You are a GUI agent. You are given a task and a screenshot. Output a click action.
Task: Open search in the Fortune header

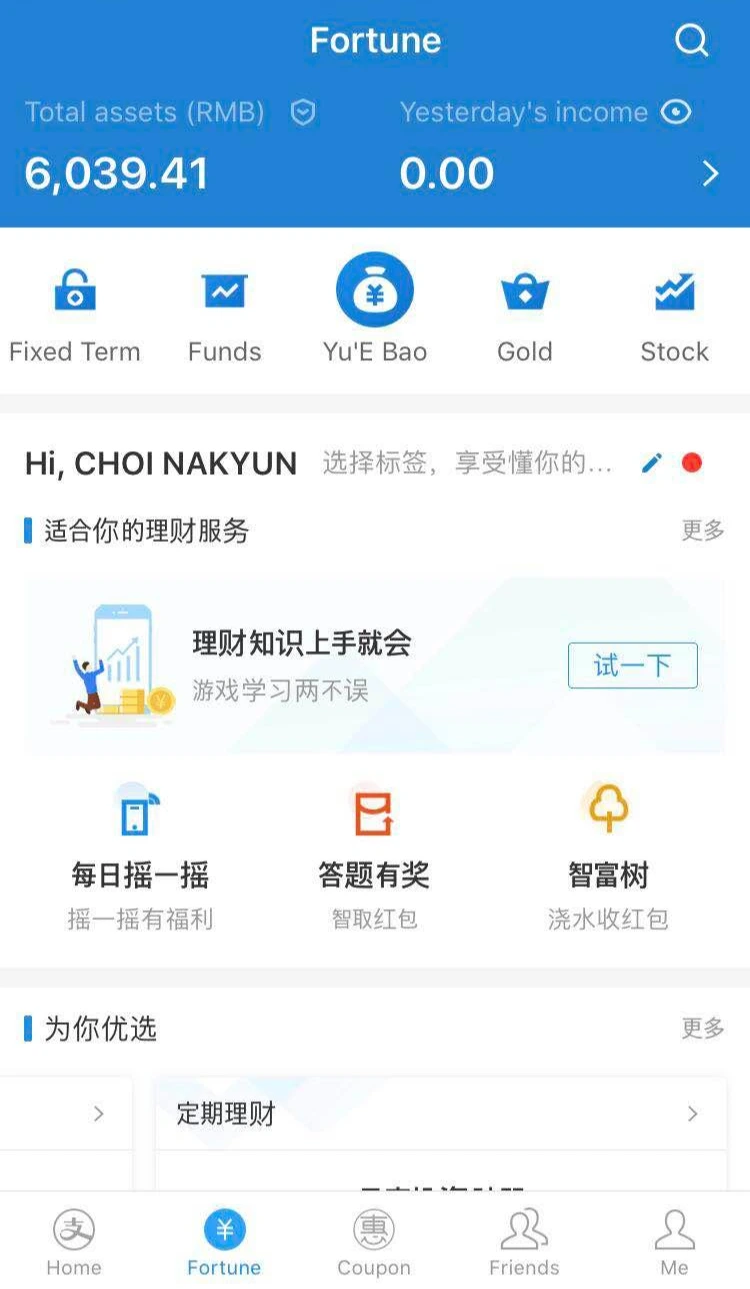[x=691, y=41]
